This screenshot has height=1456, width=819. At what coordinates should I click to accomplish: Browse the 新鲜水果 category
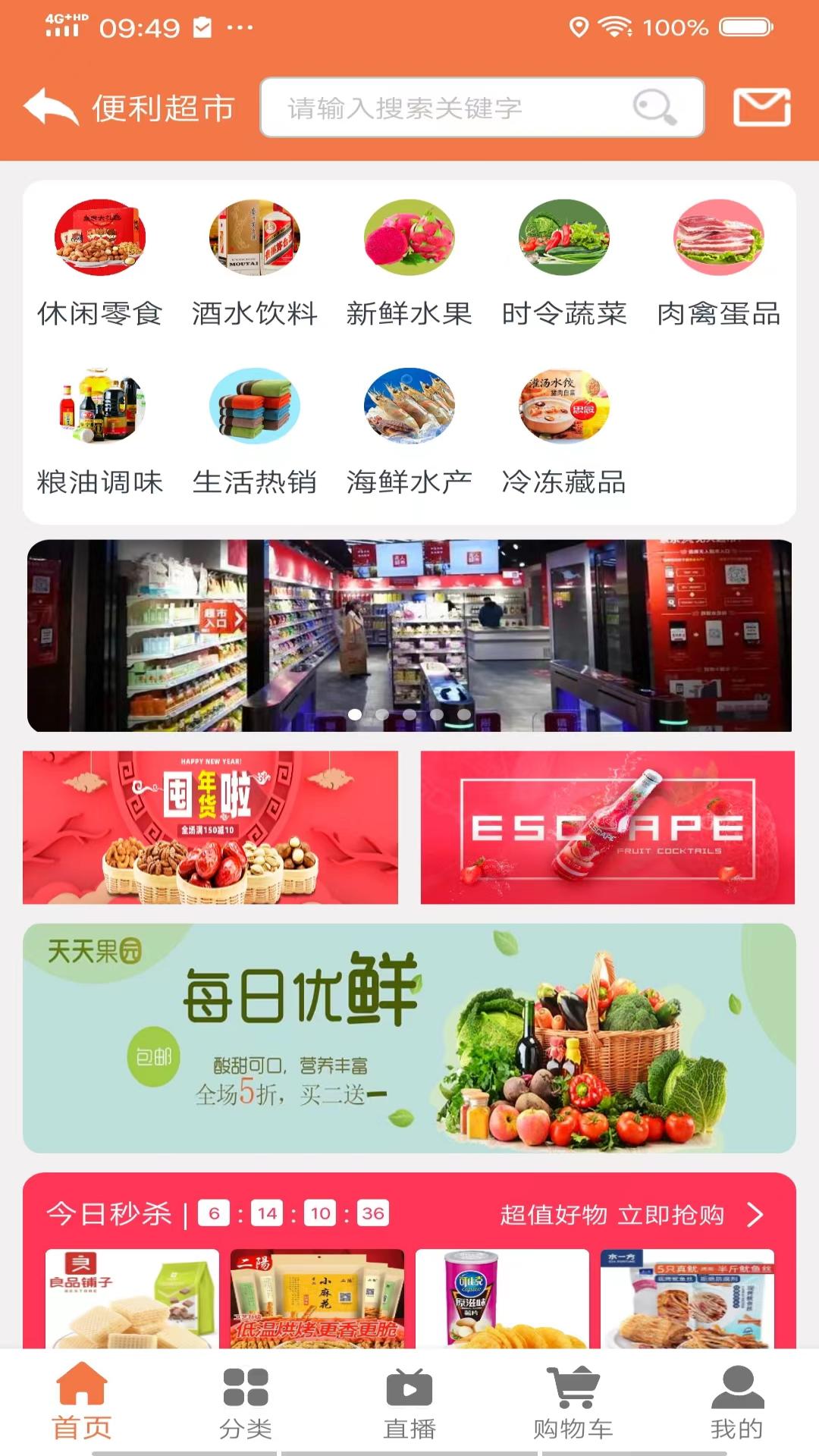pyautogui.click(x=409, y=262)
